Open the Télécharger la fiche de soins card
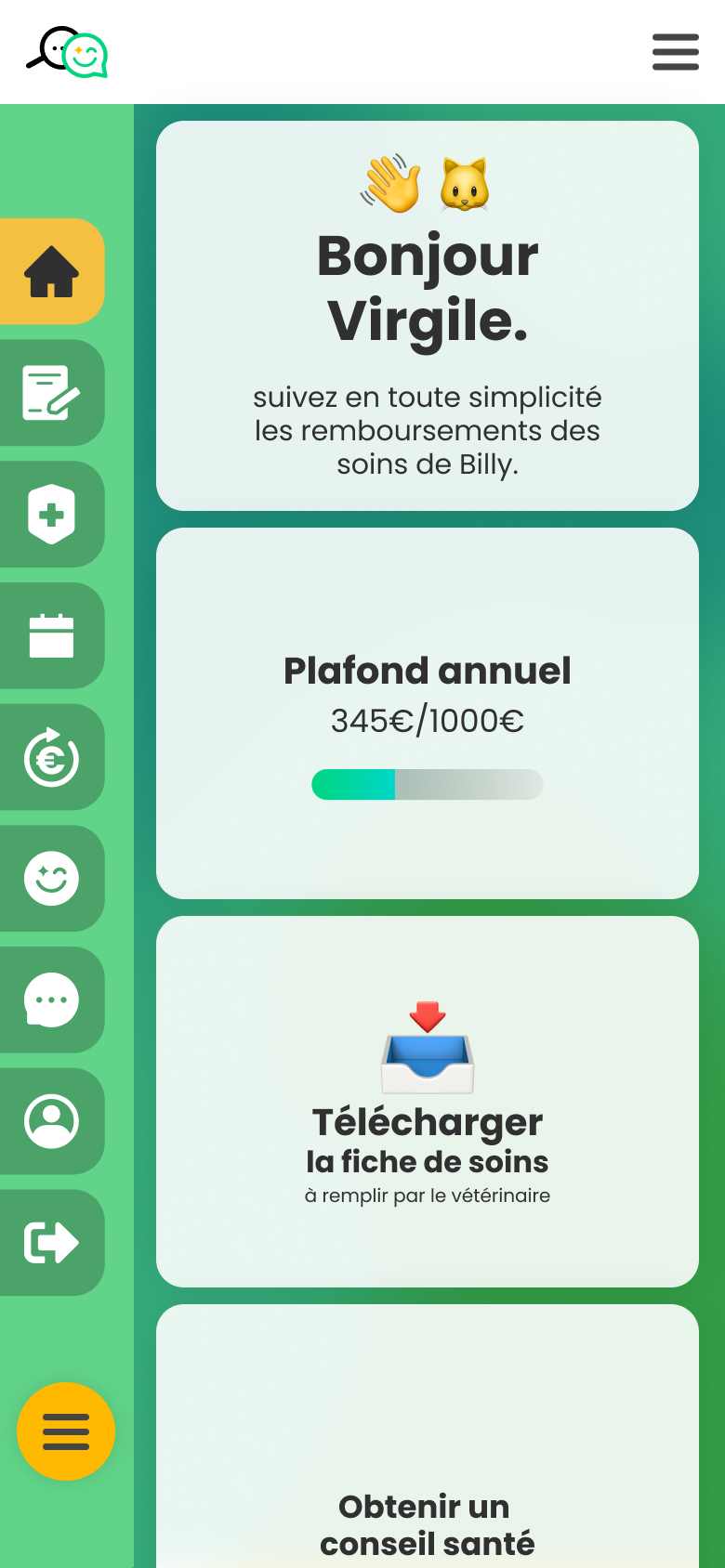 tap(428, 1102)
